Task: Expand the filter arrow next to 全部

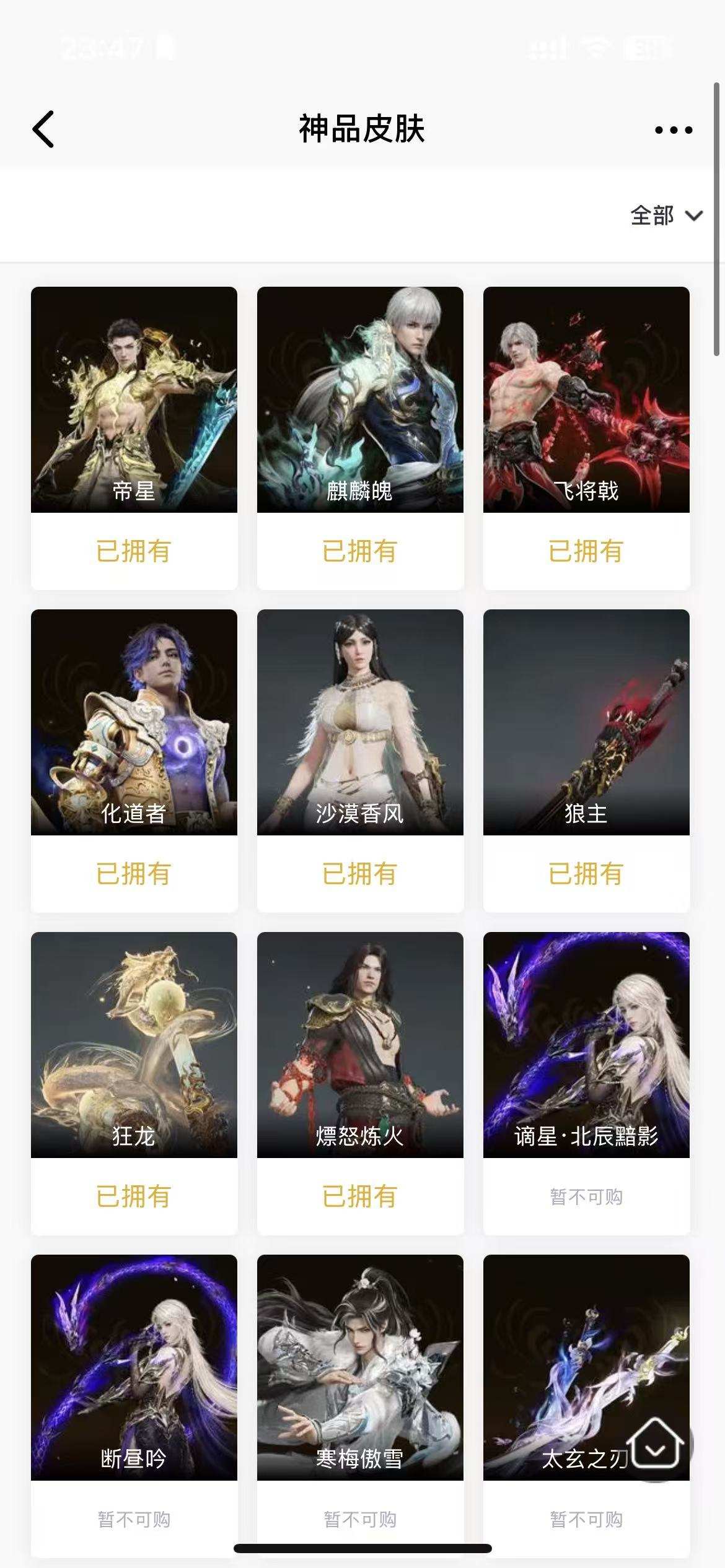Action: [694, 217]
